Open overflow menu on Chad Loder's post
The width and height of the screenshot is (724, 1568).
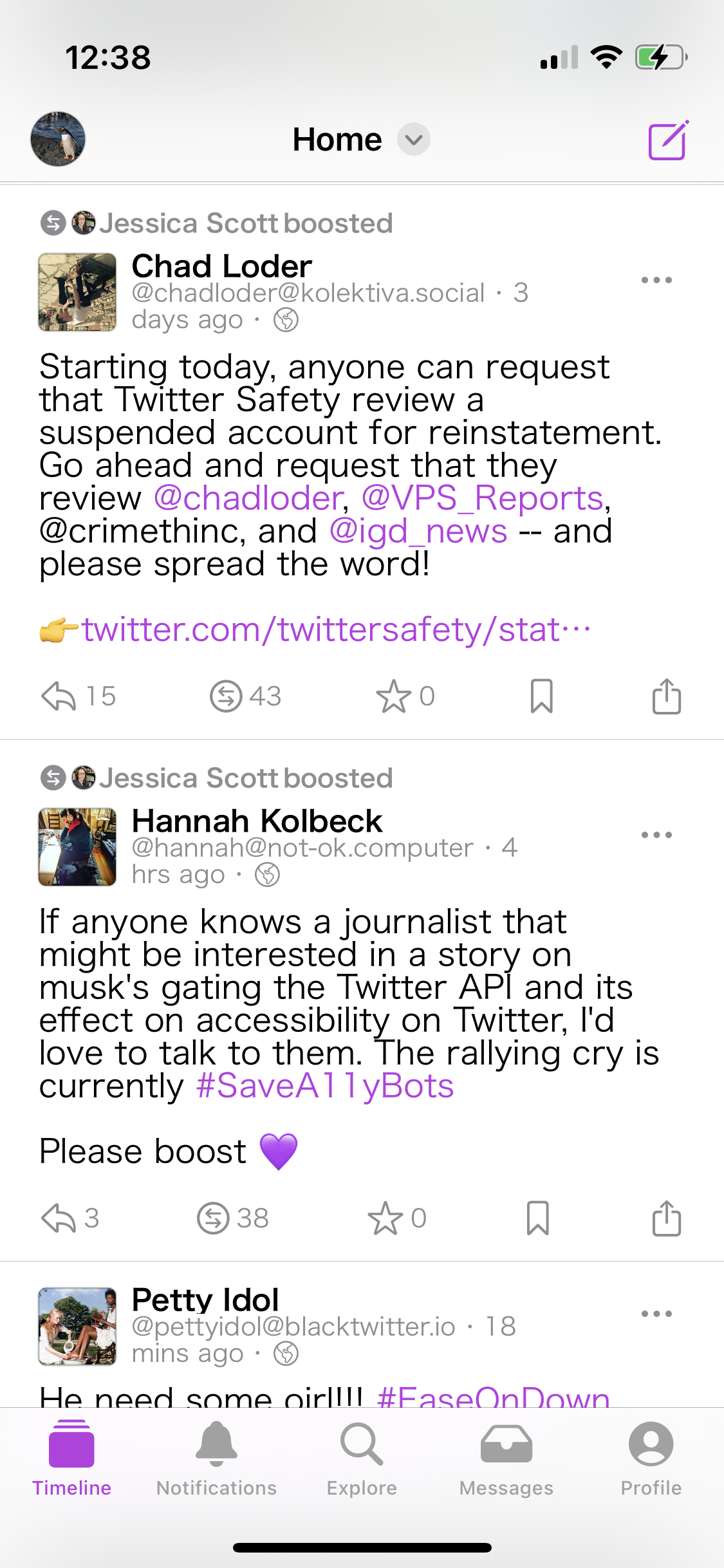pyautogui.click(x=656, y=280)
